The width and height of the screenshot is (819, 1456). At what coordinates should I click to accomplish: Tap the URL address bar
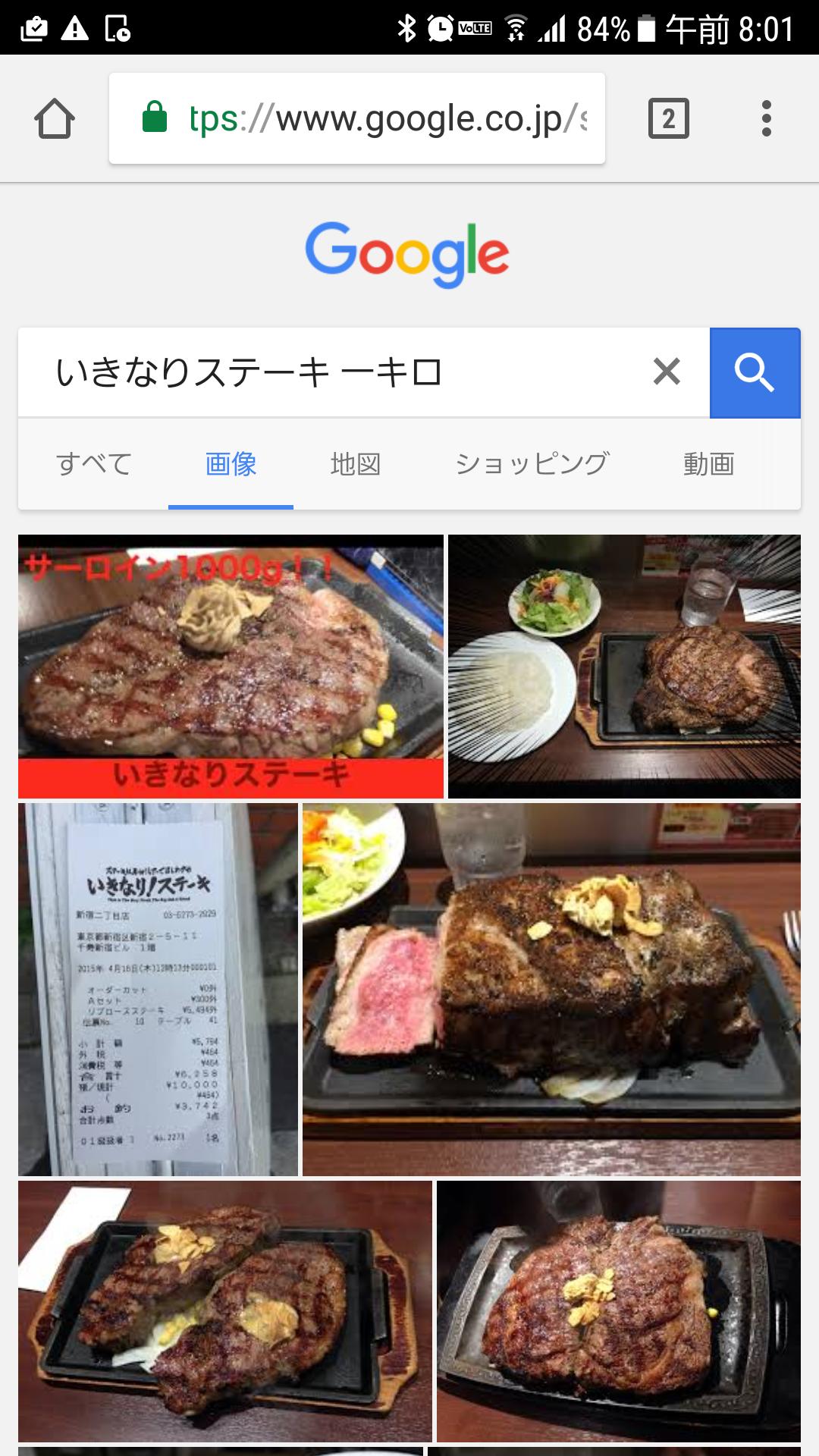pyautogui.click(x=357, y=118)
